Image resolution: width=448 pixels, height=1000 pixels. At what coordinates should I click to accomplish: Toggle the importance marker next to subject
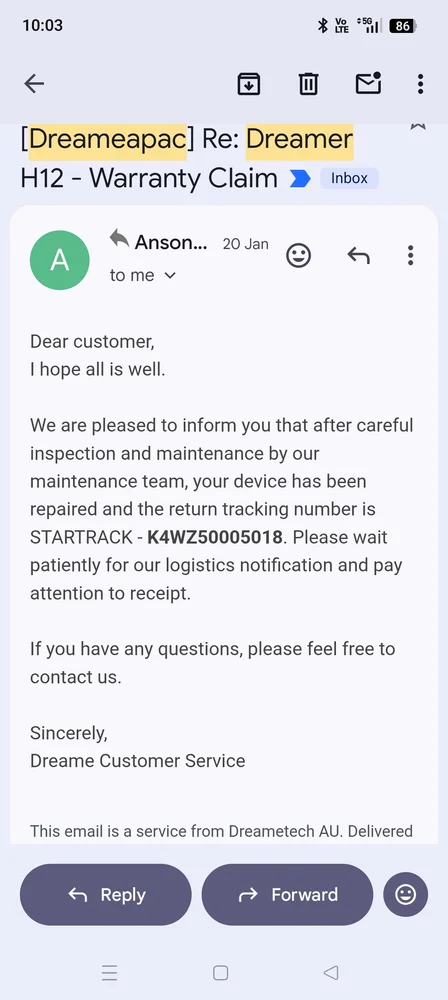[300, 179]
